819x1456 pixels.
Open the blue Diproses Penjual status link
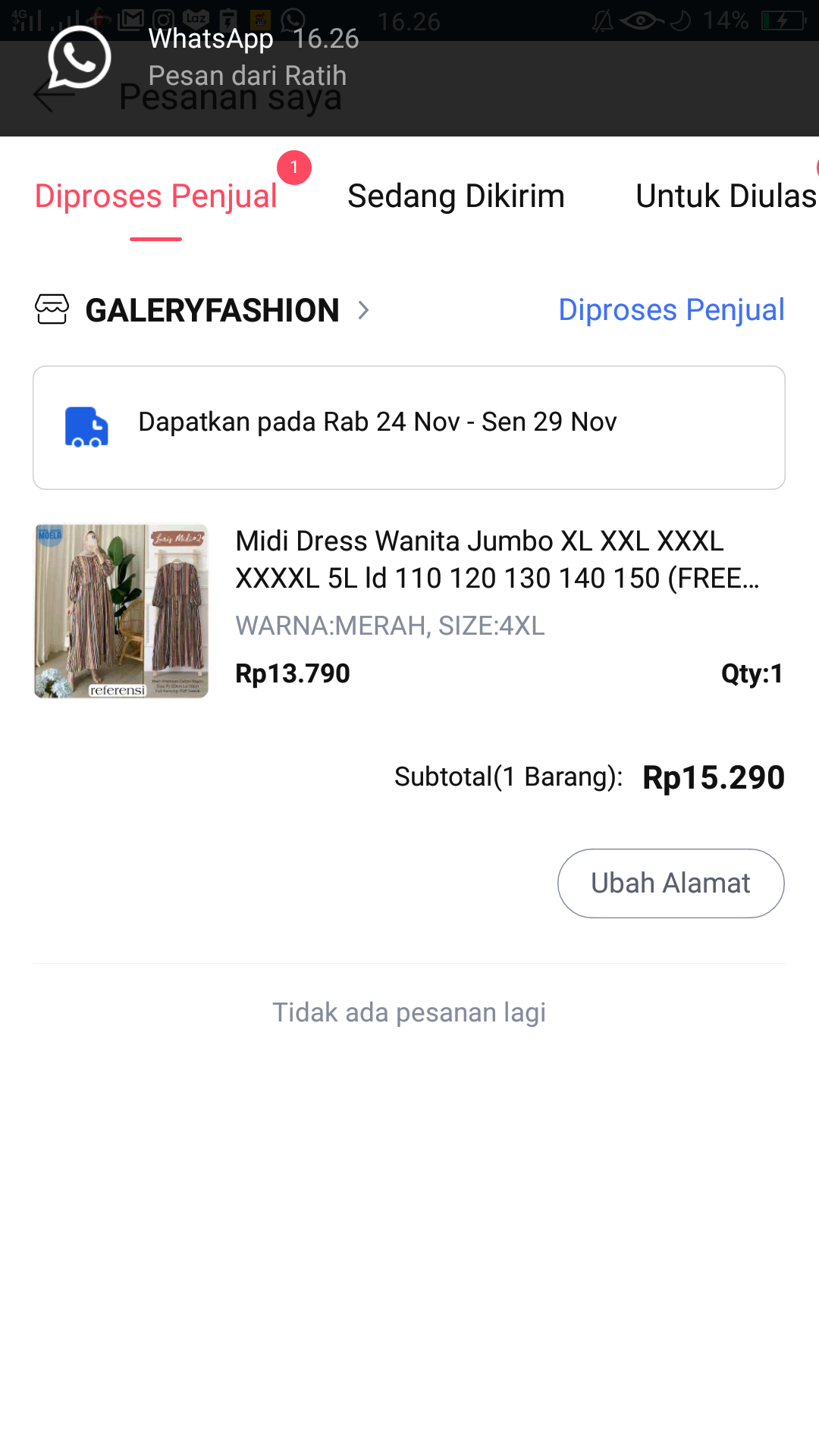(671, 309)
